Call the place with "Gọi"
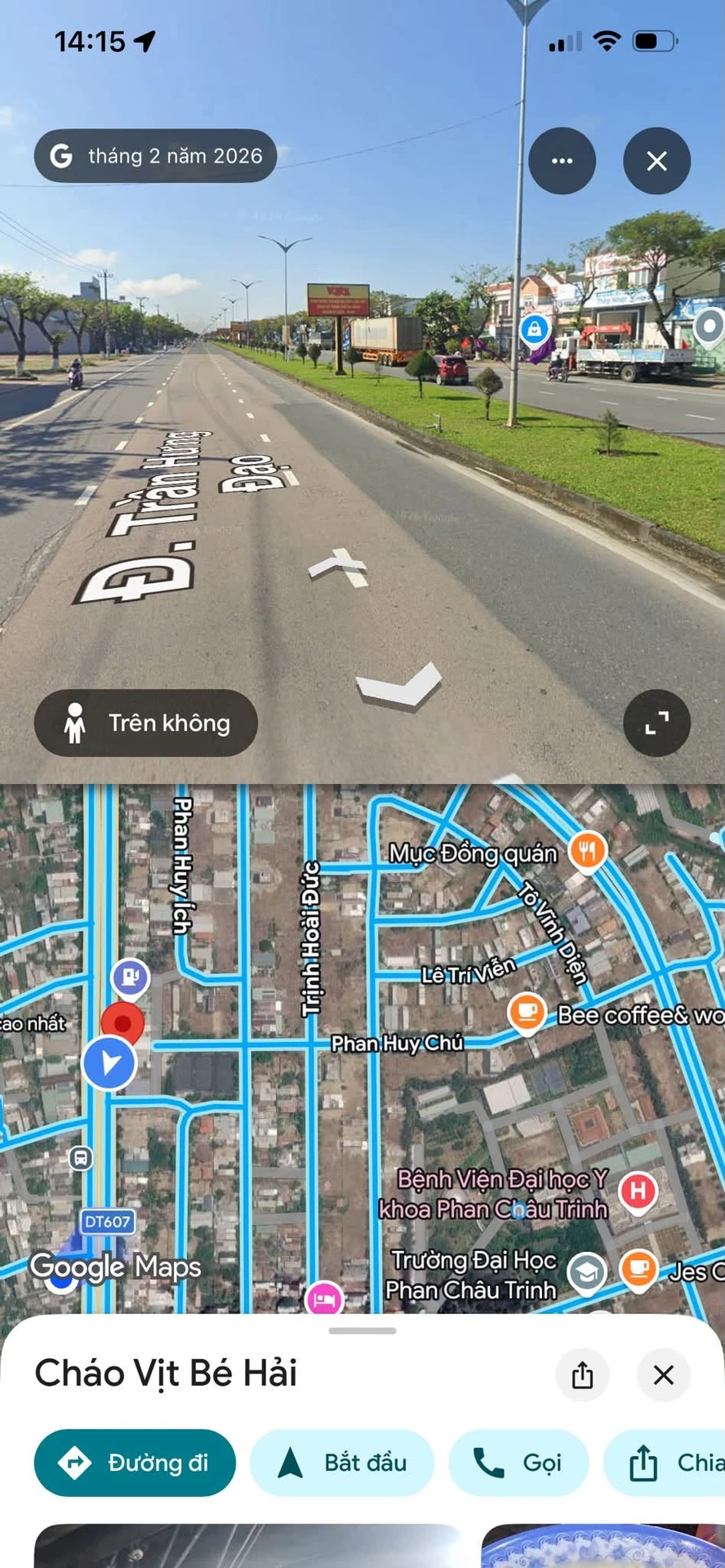725x1568 pixels. tap(518, 1463)
